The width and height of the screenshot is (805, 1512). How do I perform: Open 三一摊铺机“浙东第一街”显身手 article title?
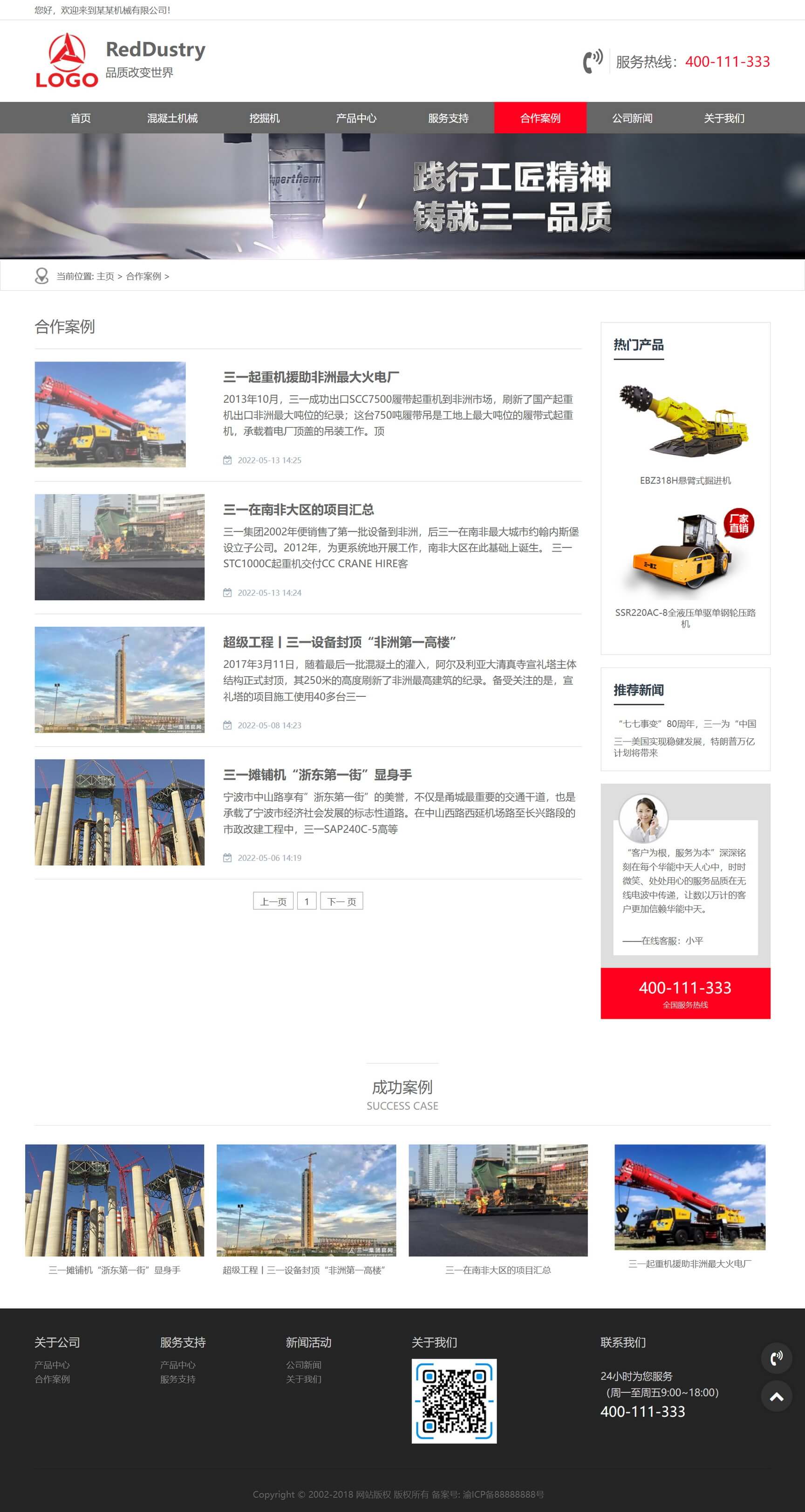pyautogui.click(x=317, y=775)
